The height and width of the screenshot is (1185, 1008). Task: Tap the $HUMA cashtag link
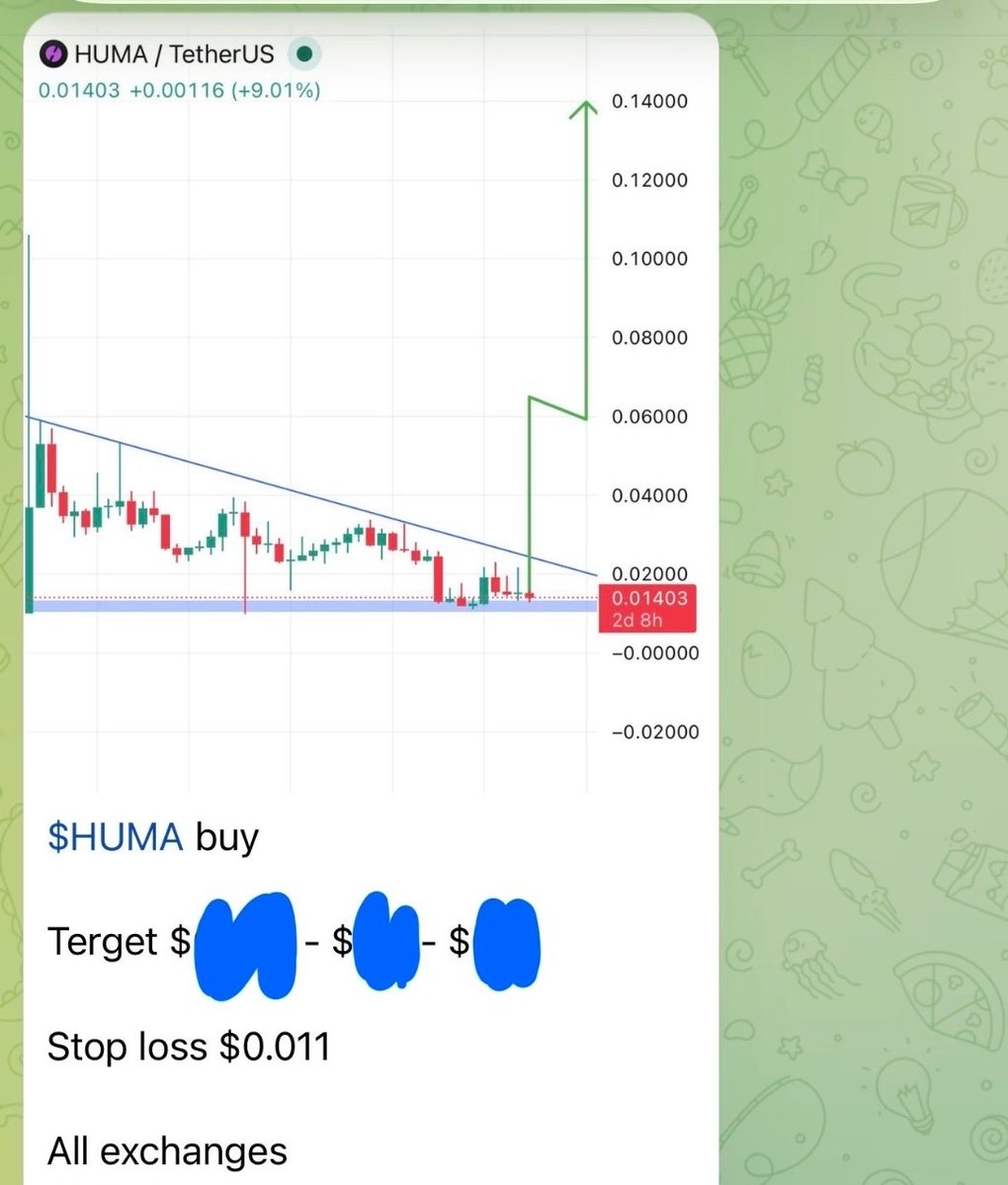(x=116, y=837)
